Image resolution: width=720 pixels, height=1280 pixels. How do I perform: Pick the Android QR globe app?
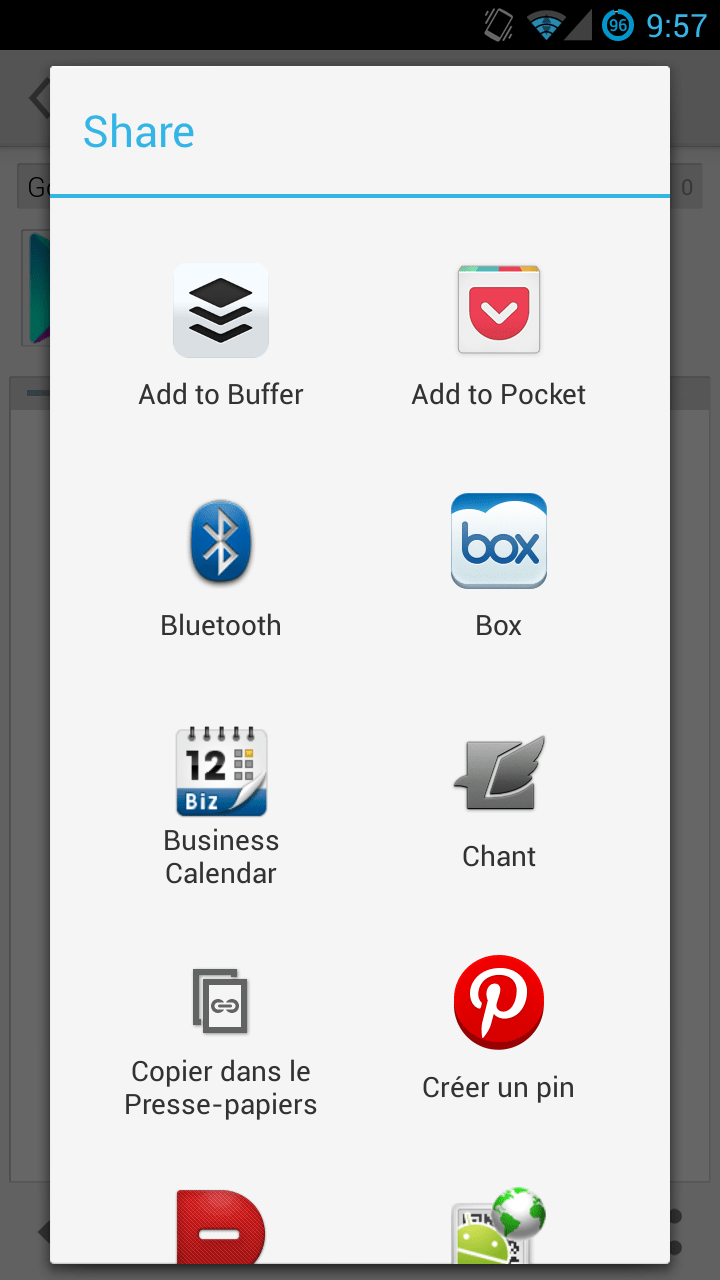coord(498,1228)
